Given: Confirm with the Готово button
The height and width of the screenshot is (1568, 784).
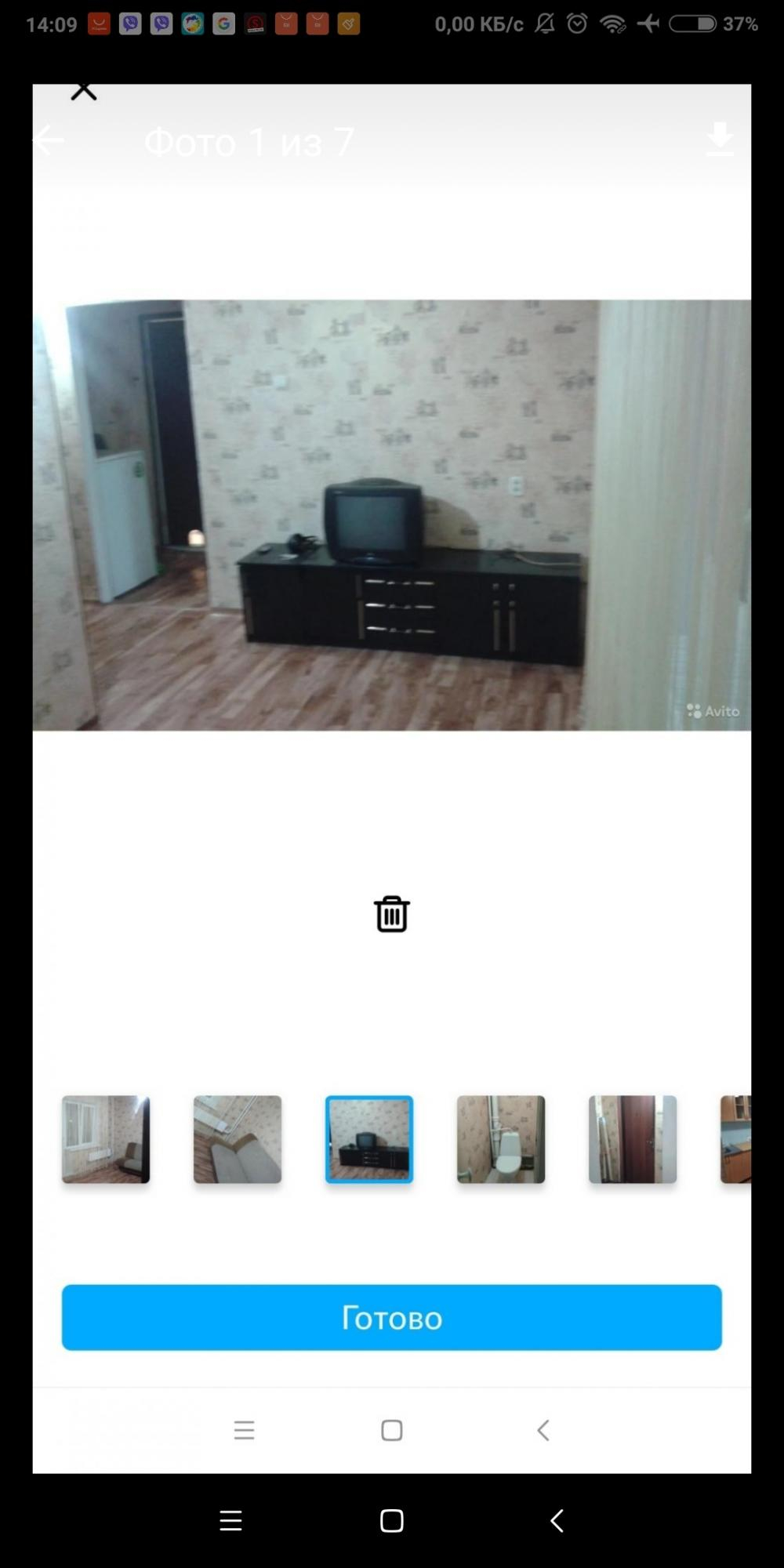Looking at the screenshot, I should pyautogui.click(x=392, y=1317).
